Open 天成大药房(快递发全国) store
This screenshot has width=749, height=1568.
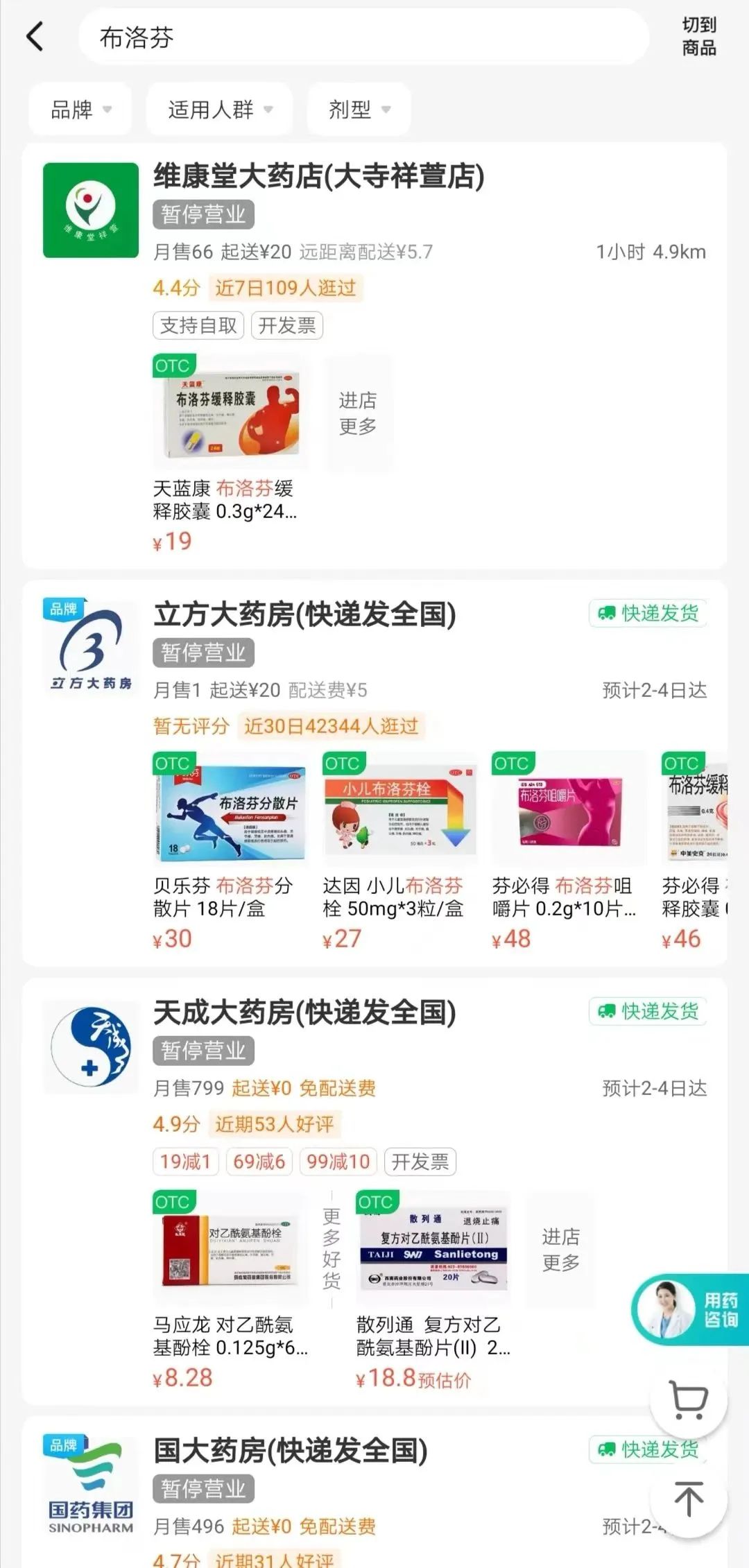304,1013
